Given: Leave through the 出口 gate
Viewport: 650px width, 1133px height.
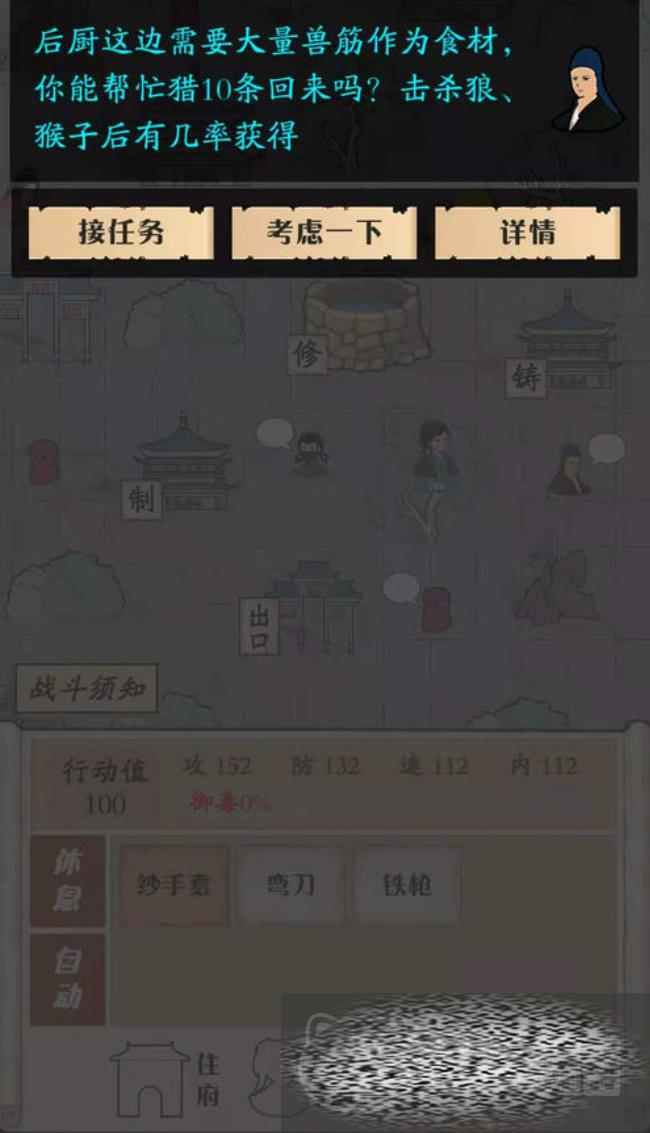Looking at the screenshot, I should [260, 627].
